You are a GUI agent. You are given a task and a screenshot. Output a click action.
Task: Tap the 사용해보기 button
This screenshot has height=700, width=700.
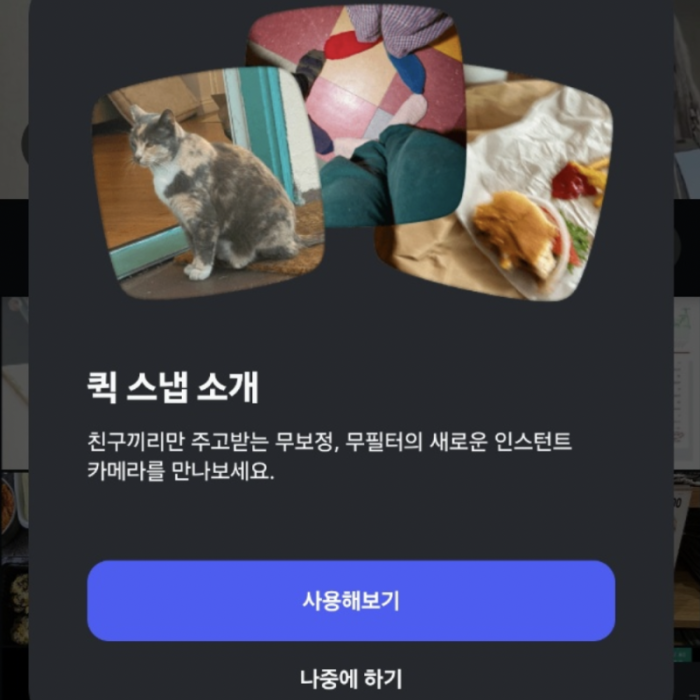[x=351, y=601]
